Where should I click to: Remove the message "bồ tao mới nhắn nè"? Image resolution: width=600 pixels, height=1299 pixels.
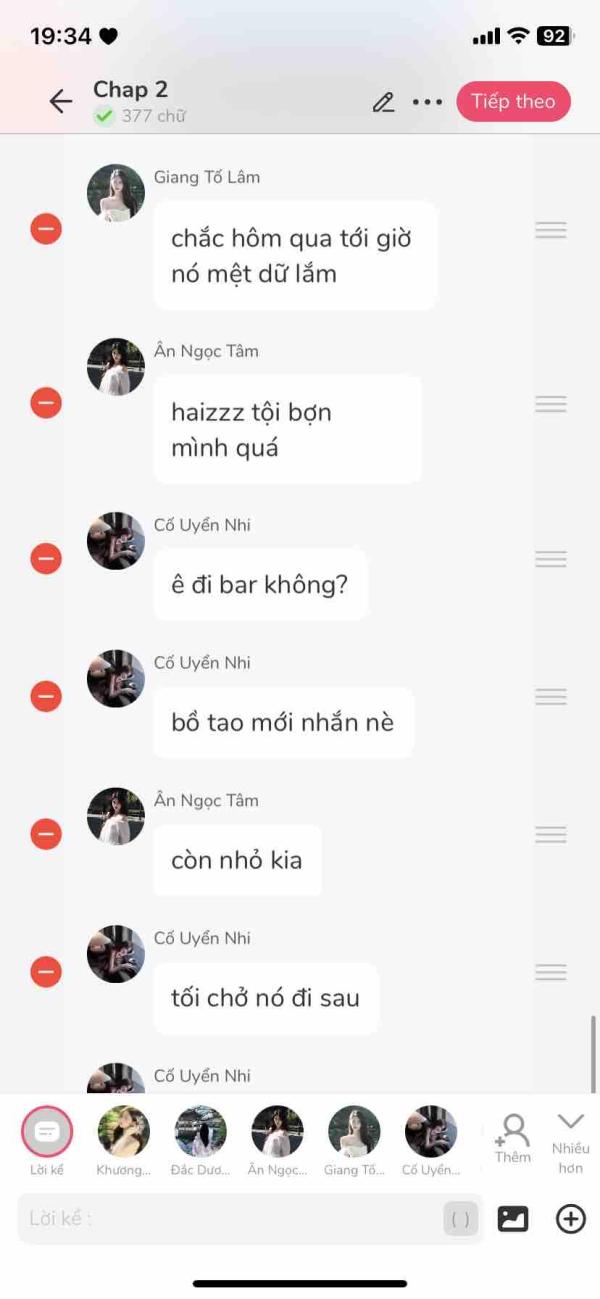pos(46,696)
